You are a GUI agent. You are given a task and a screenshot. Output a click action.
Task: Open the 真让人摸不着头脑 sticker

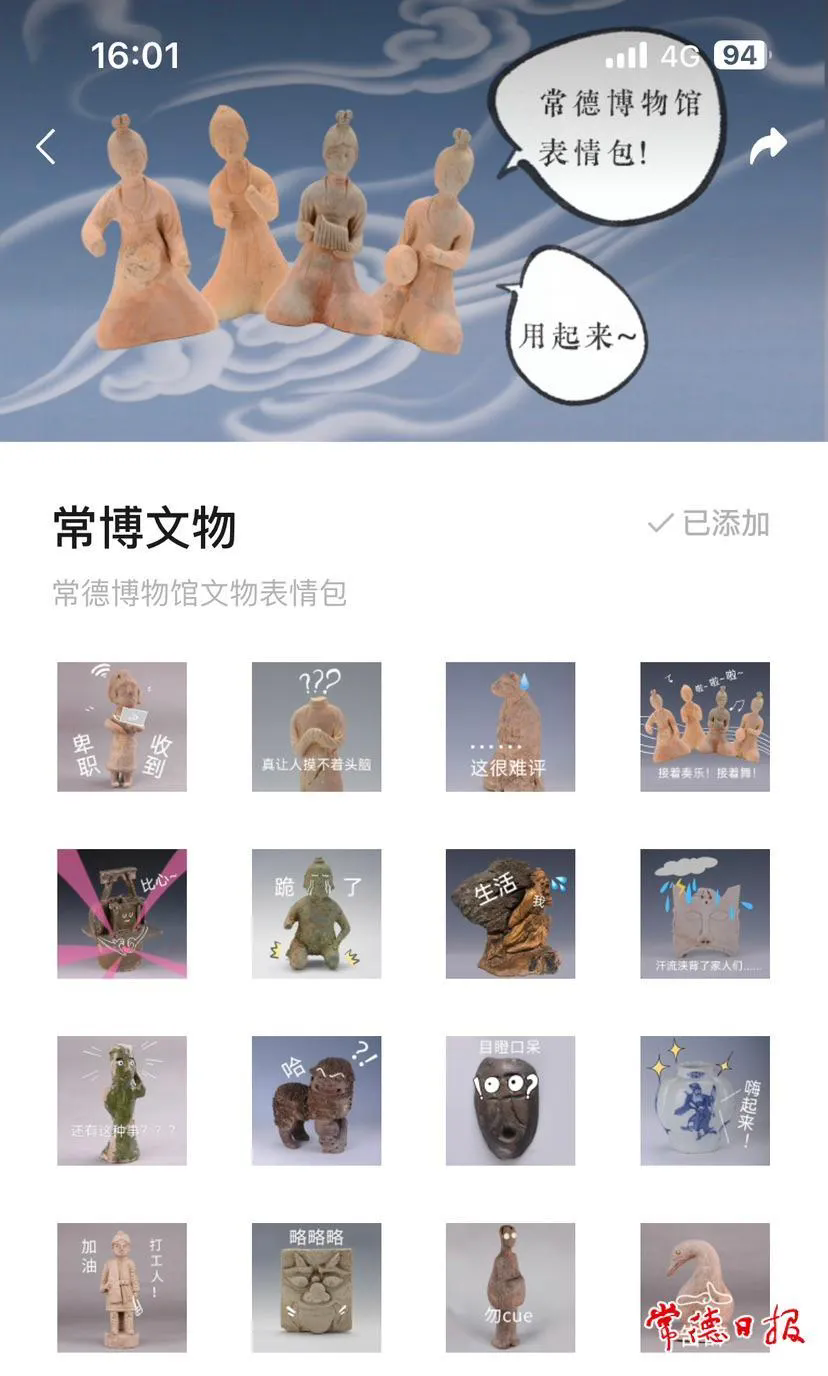(x=316, y=727)
